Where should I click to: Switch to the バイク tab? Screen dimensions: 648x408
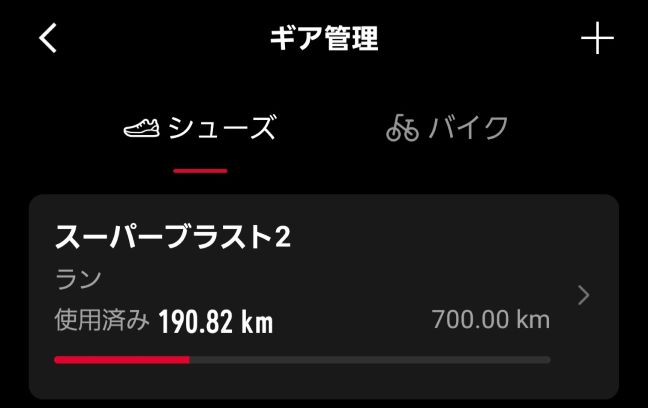click(x=448, y=128)
